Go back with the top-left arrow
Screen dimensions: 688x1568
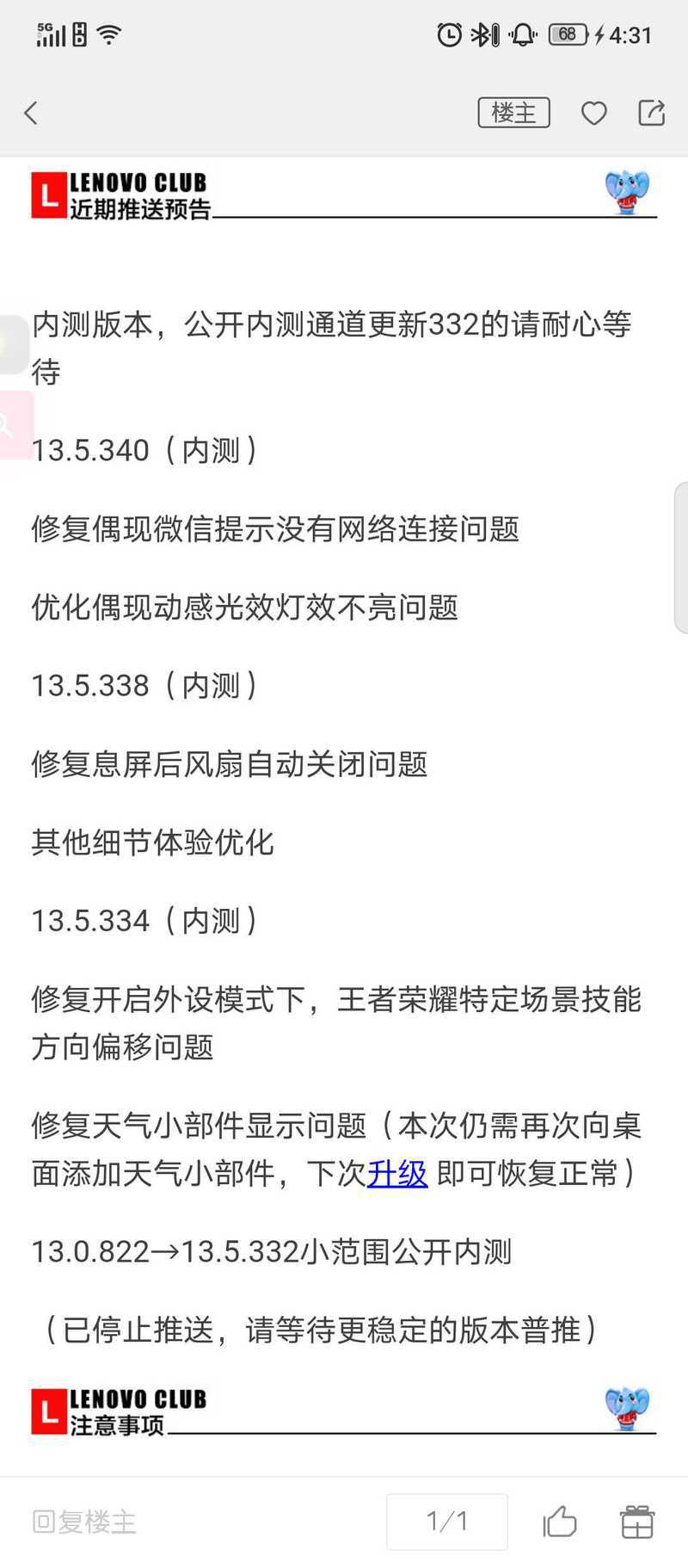click(31, 113)
